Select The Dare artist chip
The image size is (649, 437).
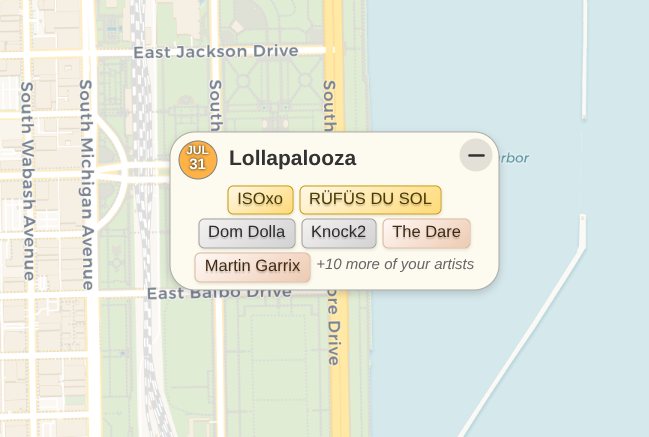click(426, 233)
